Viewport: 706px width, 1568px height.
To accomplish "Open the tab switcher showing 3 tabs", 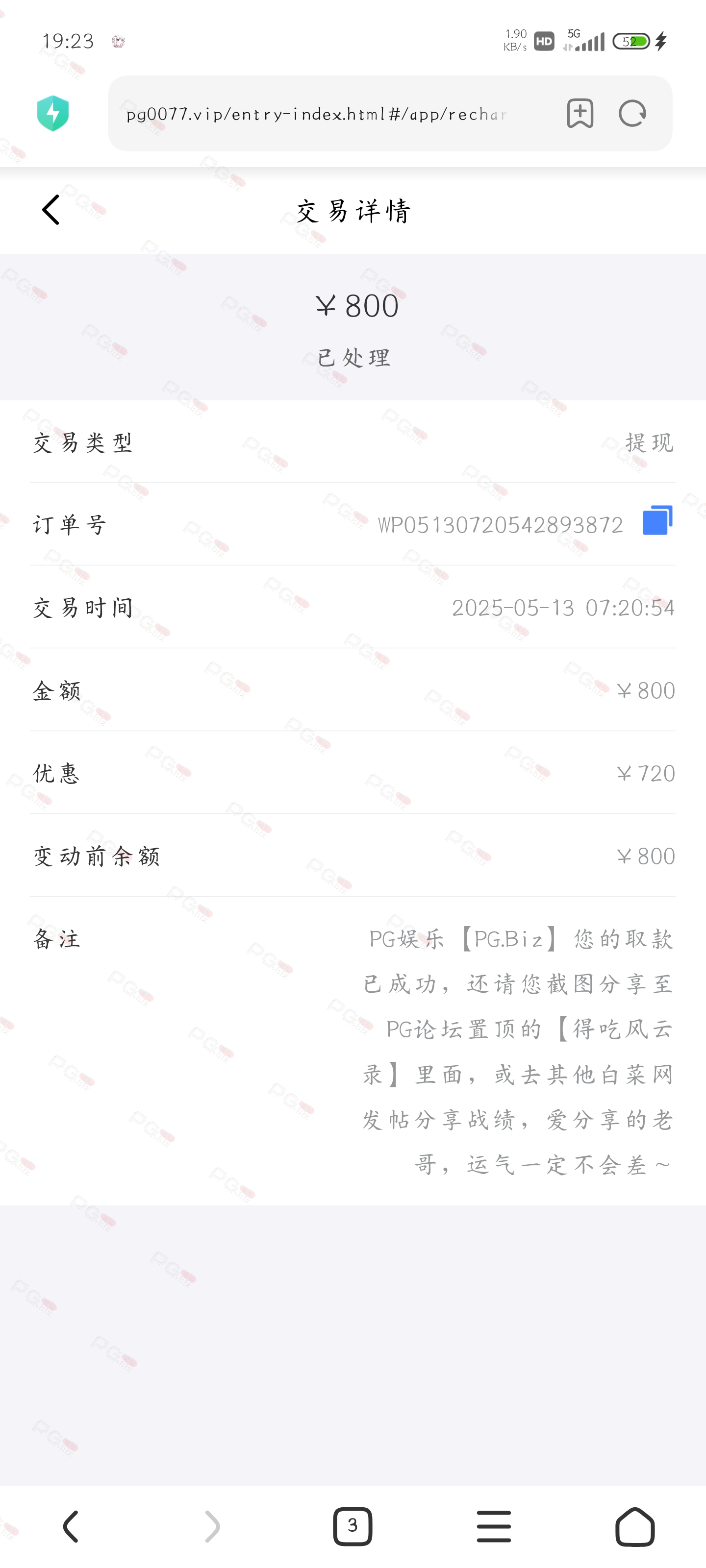I will pos(353,1526).
